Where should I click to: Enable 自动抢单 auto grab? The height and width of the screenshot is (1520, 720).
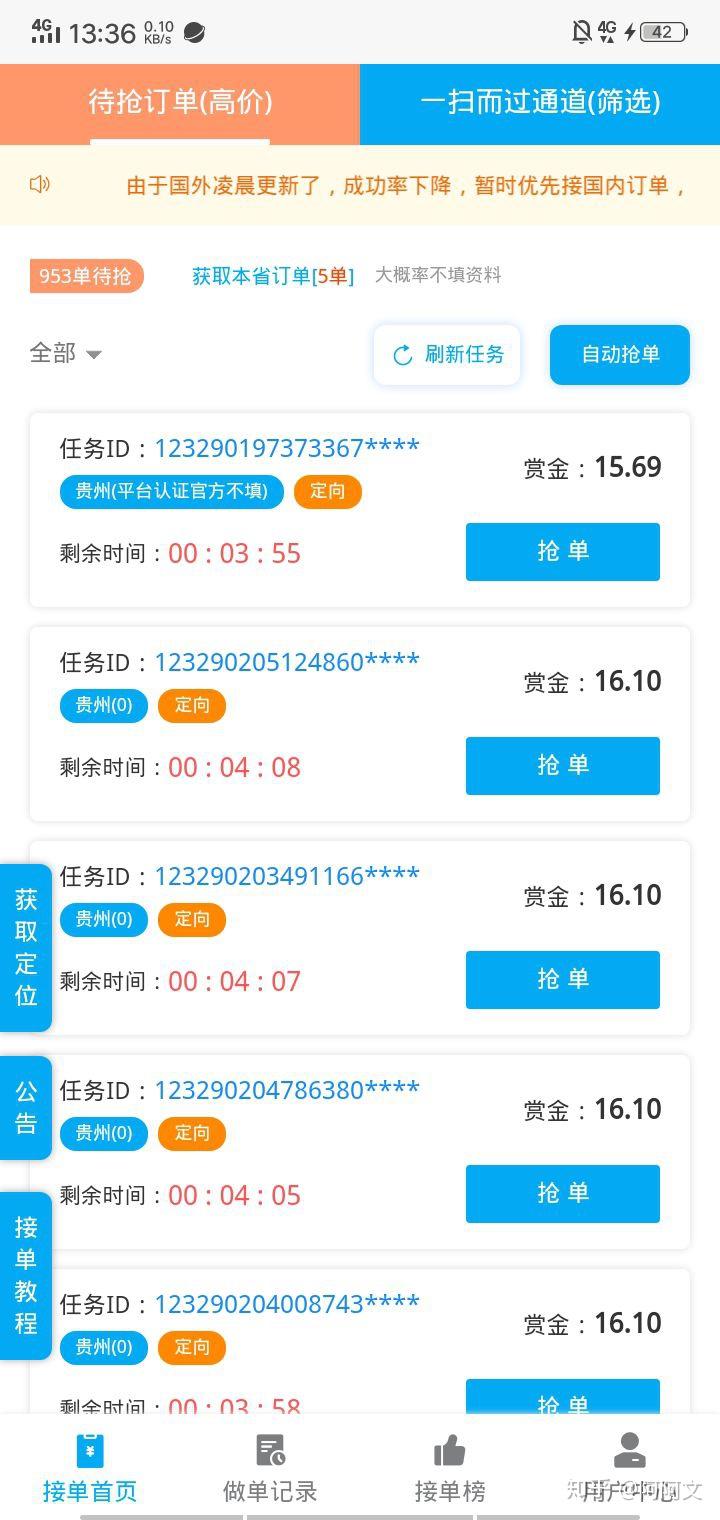[620, 354]
